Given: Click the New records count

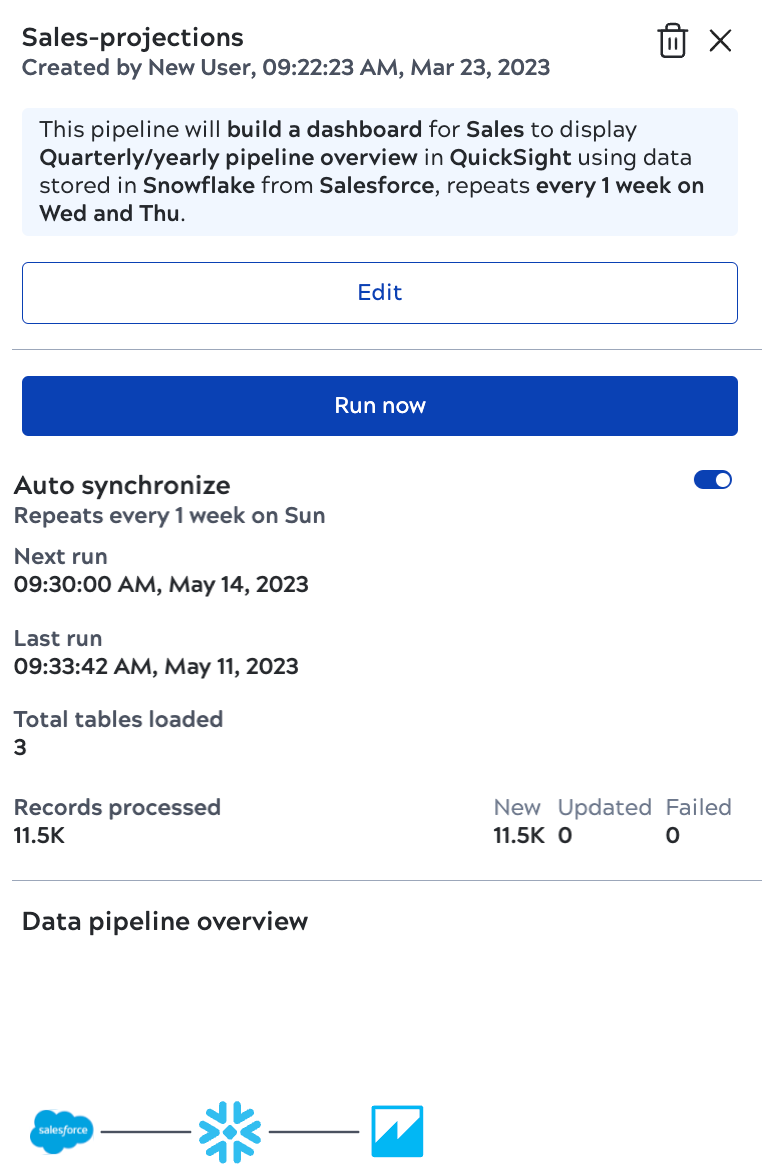Looking at the screenshot, I should pos(519,835).
